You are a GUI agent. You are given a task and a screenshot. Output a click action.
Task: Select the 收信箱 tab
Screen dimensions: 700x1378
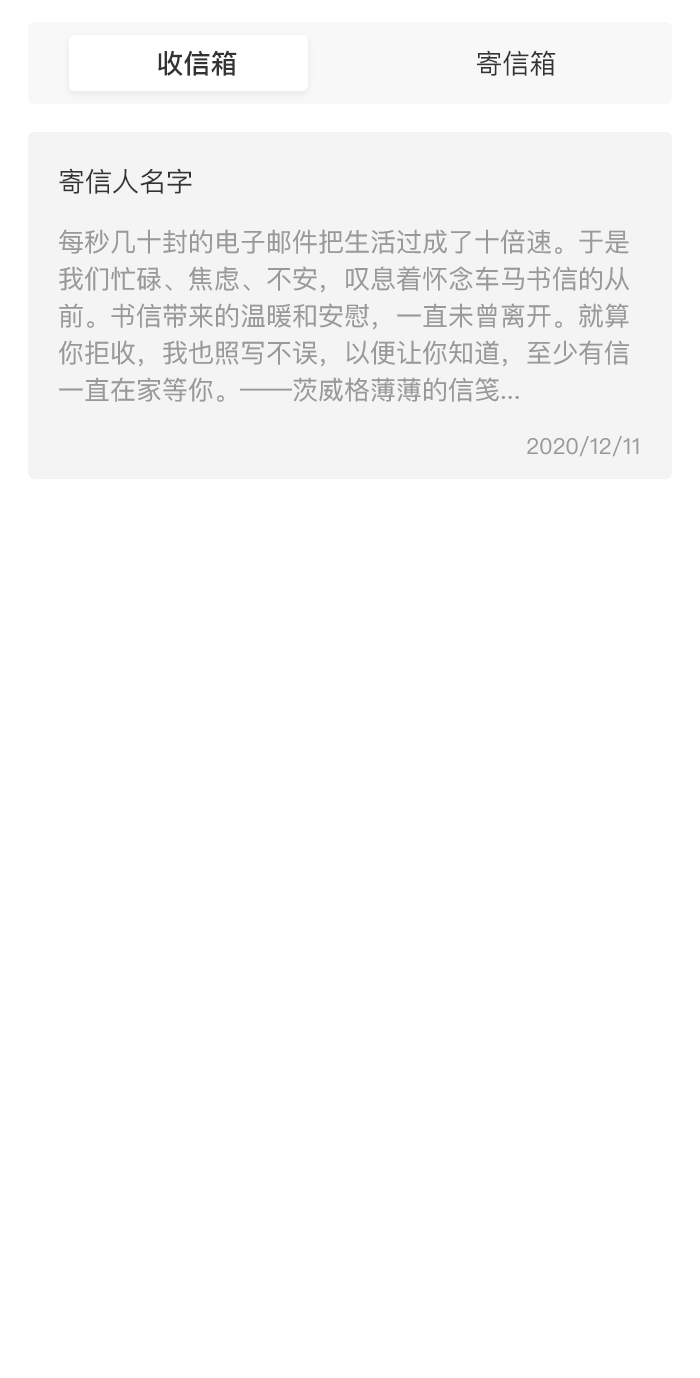point(189,63)
